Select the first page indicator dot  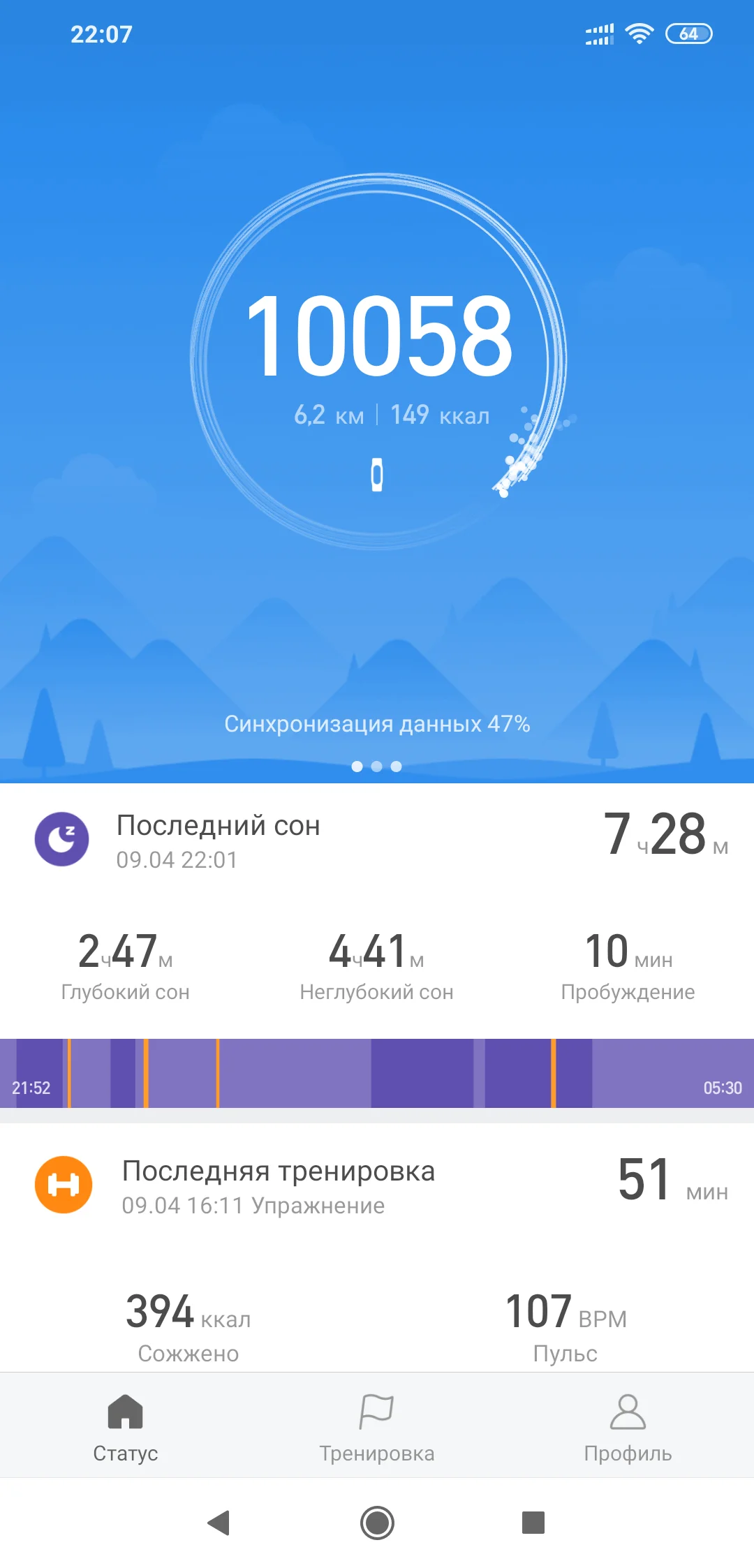pos(357,766)
